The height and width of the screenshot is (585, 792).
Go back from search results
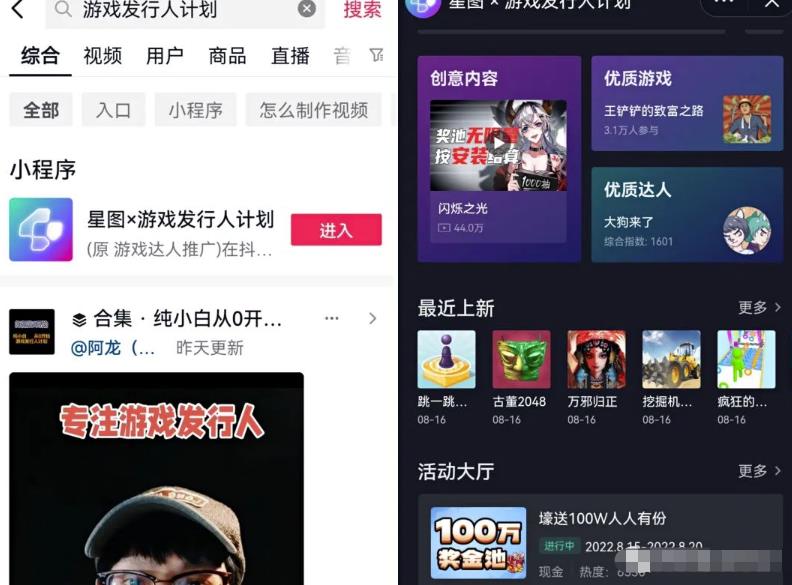coord(17,10)
